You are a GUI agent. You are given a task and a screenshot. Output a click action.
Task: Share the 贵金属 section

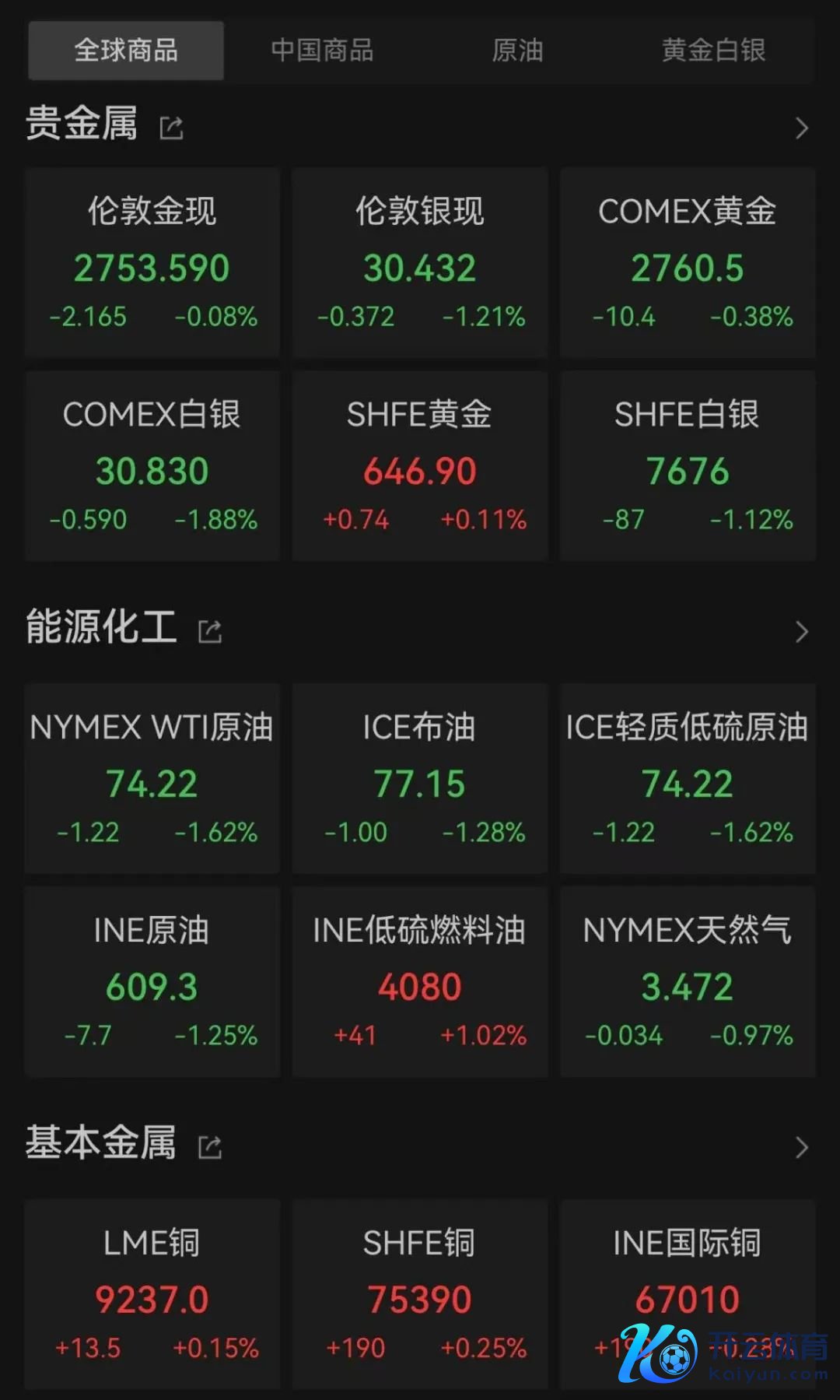coord(171,128)
